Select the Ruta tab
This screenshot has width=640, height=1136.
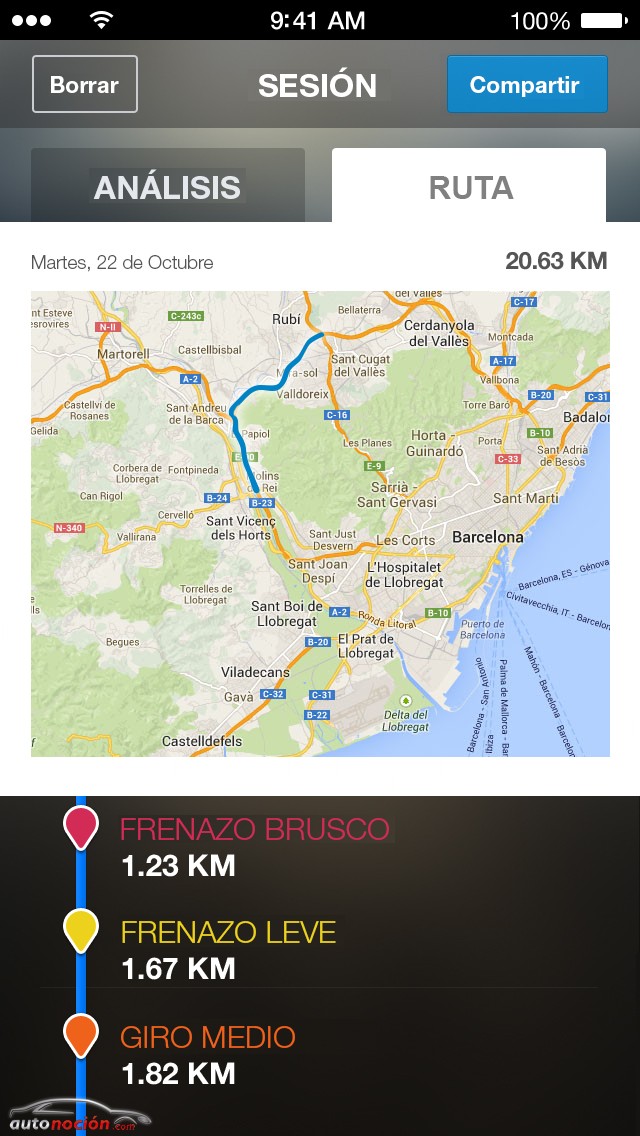(469, 185)
